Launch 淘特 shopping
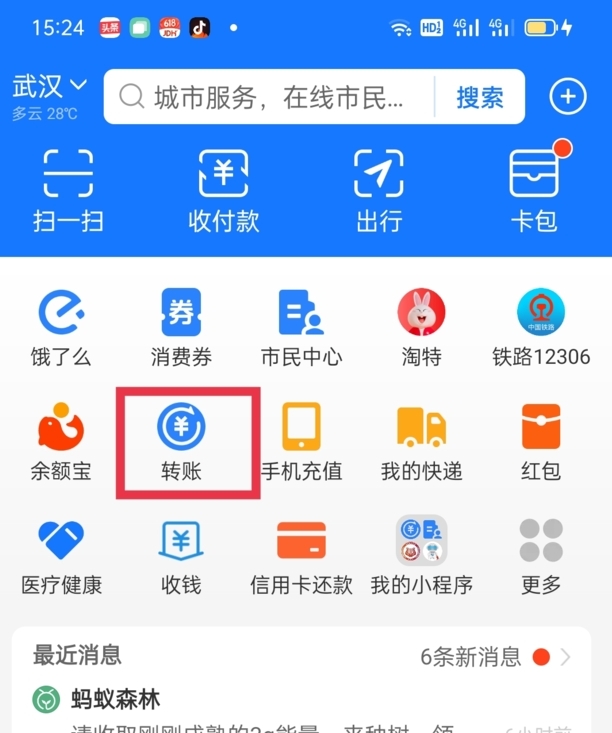The width and height of the screenshot is (612, 733). point(421,328)
